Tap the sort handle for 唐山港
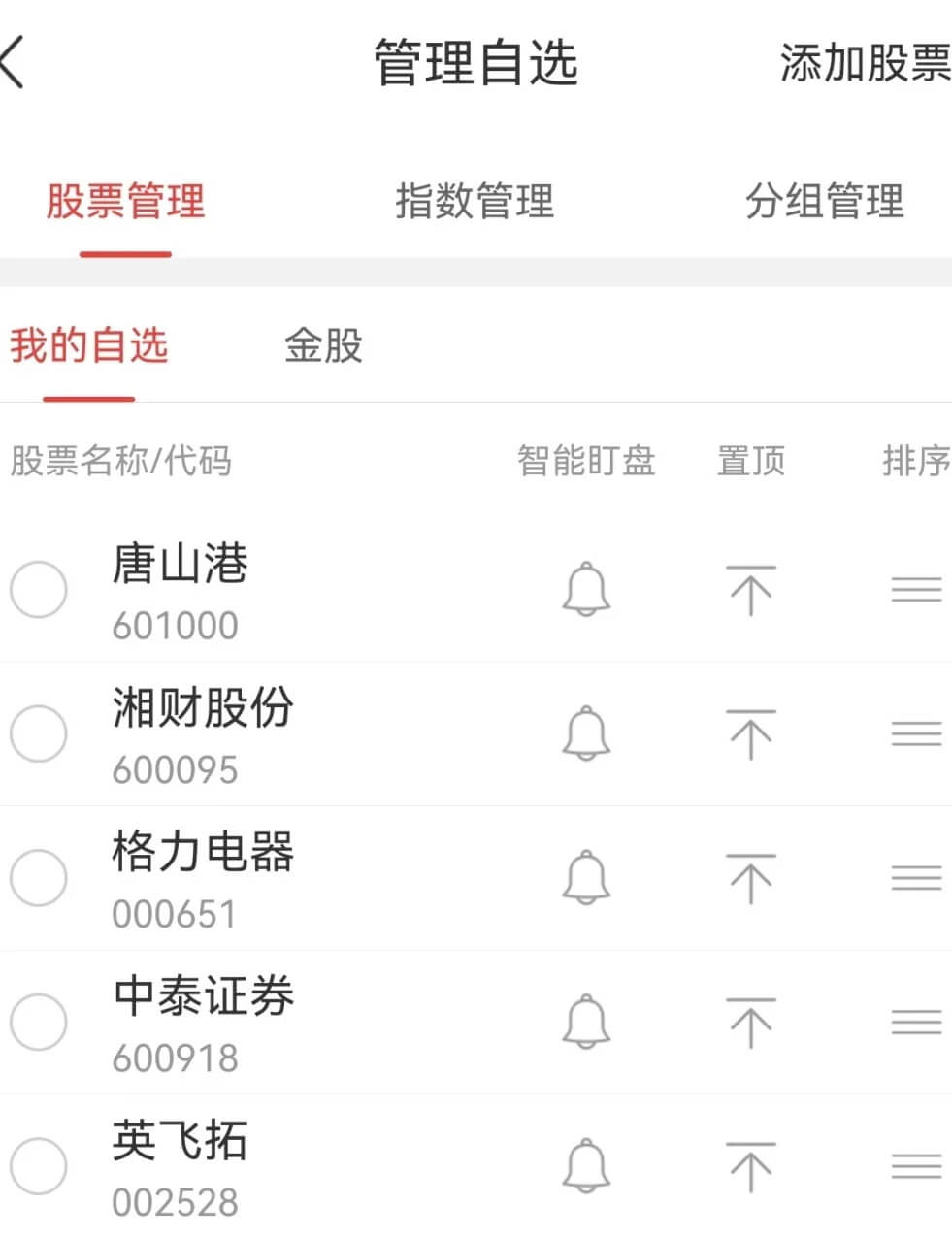The height and width of the screenshot is (1237, 952). tap(916, 589)
